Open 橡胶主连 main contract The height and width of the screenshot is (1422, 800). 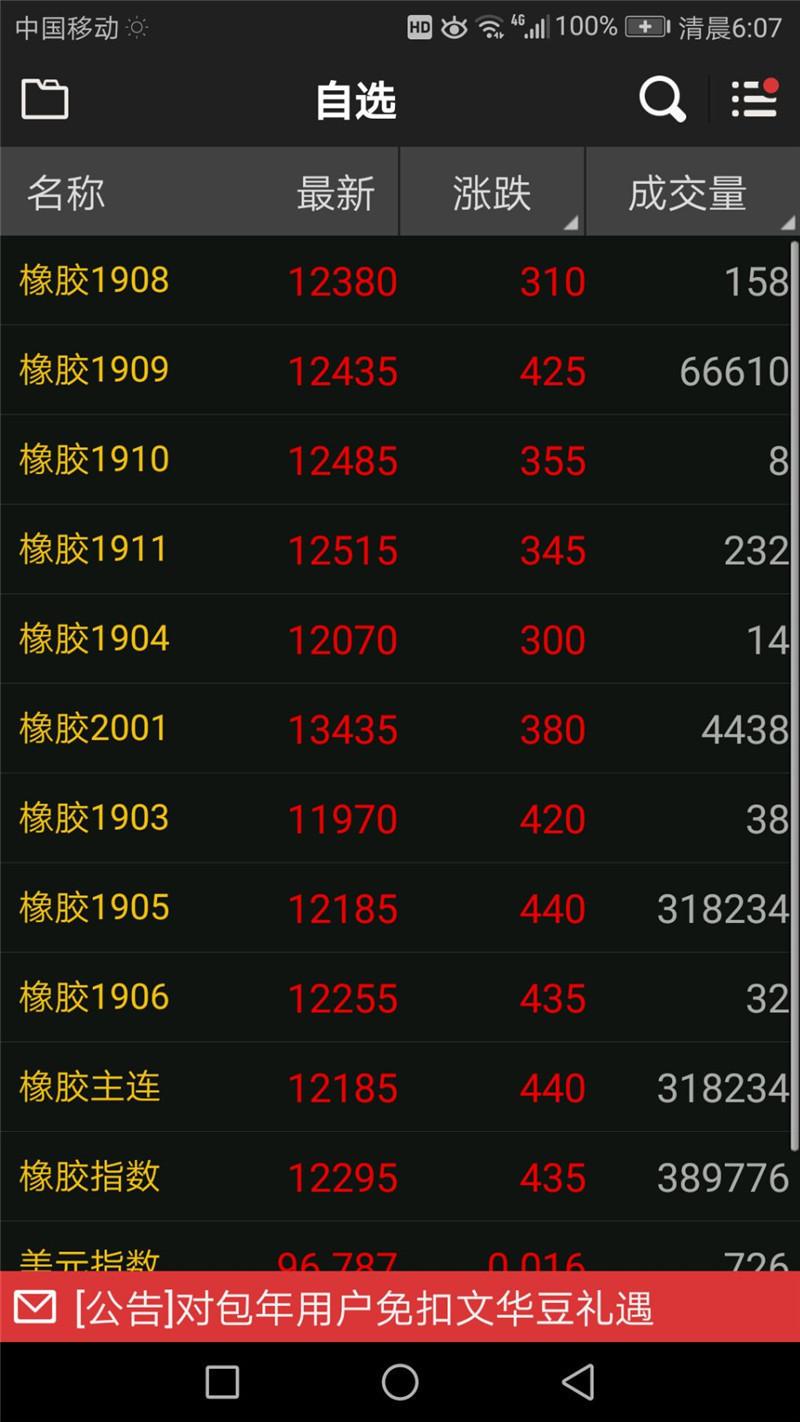click(398, 1087)
